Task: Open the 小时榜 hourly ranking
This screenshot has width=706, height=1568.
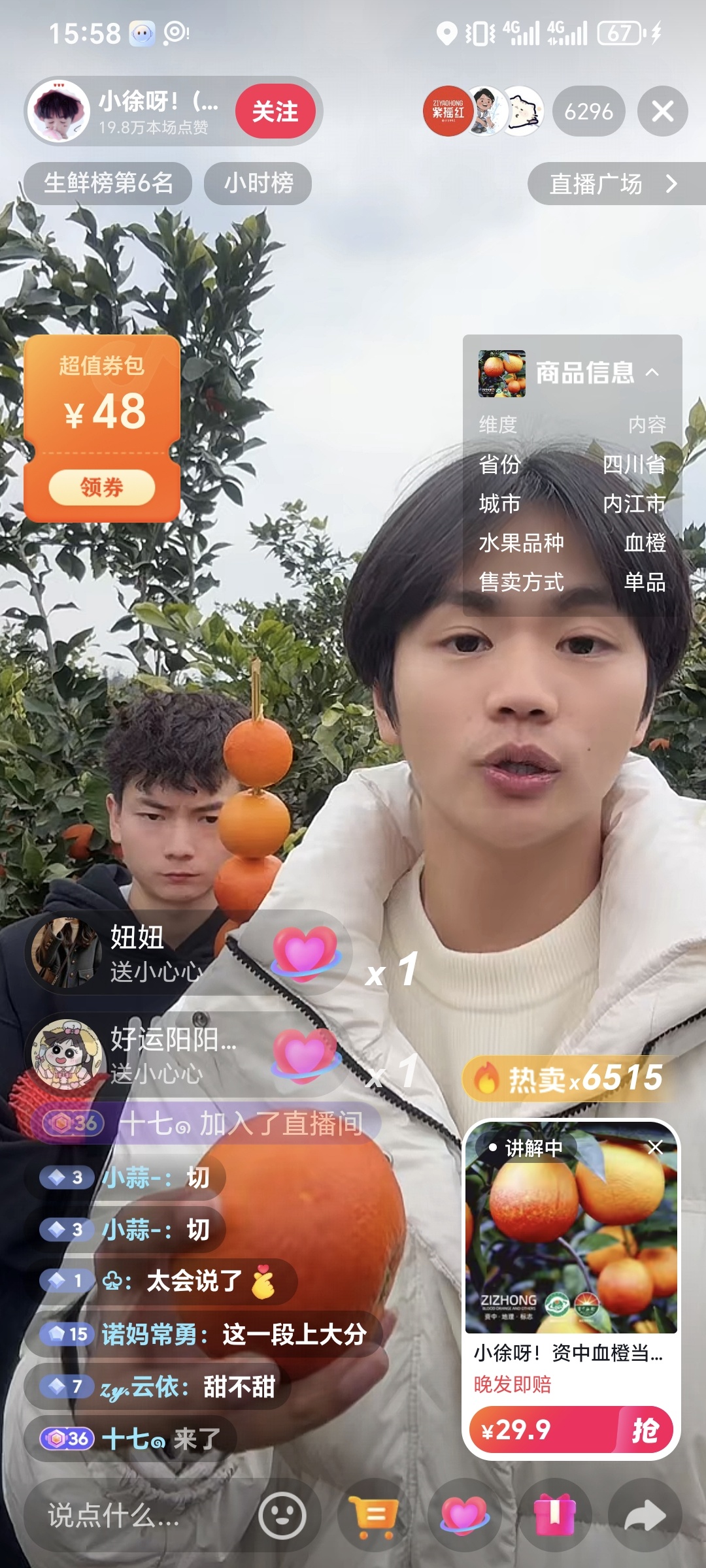Action: tap(258, 183)
